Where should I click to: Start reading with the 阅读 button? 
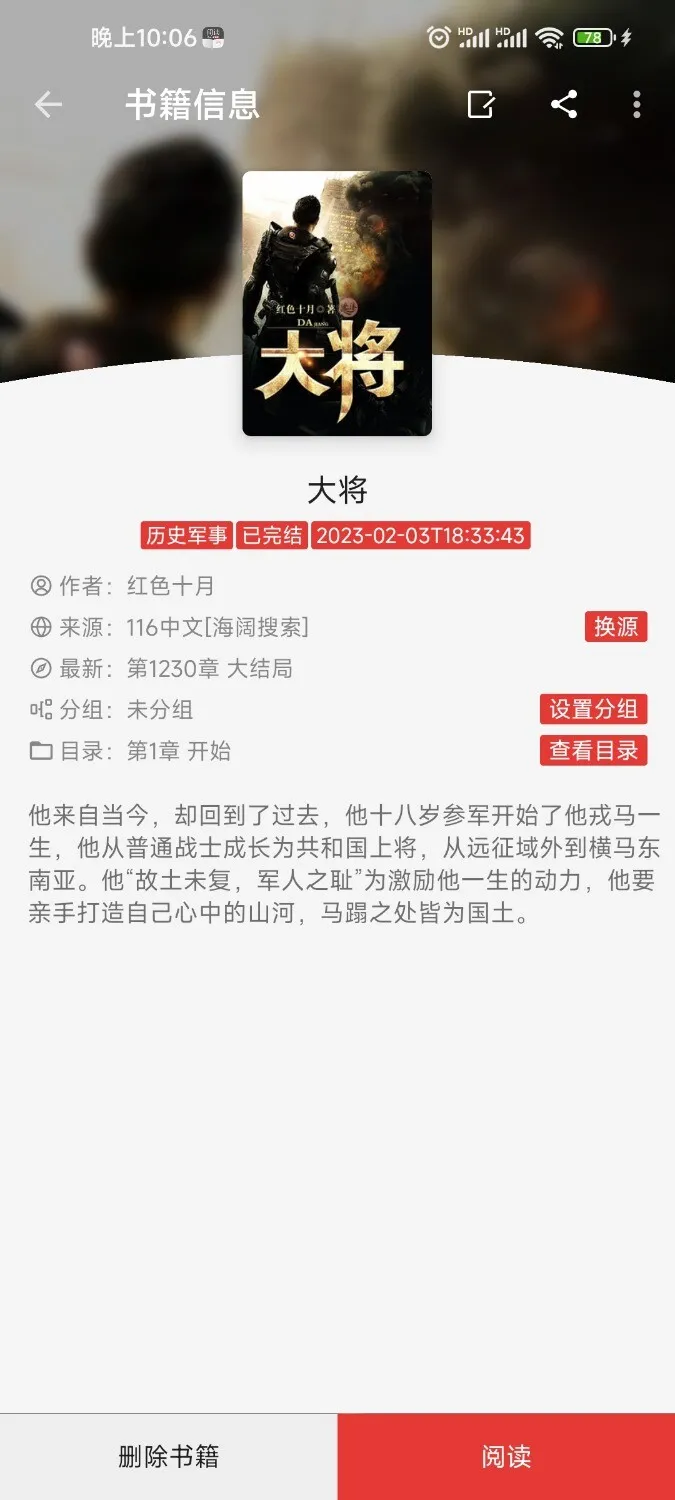pyautogui.click(x=506, y=1456)
